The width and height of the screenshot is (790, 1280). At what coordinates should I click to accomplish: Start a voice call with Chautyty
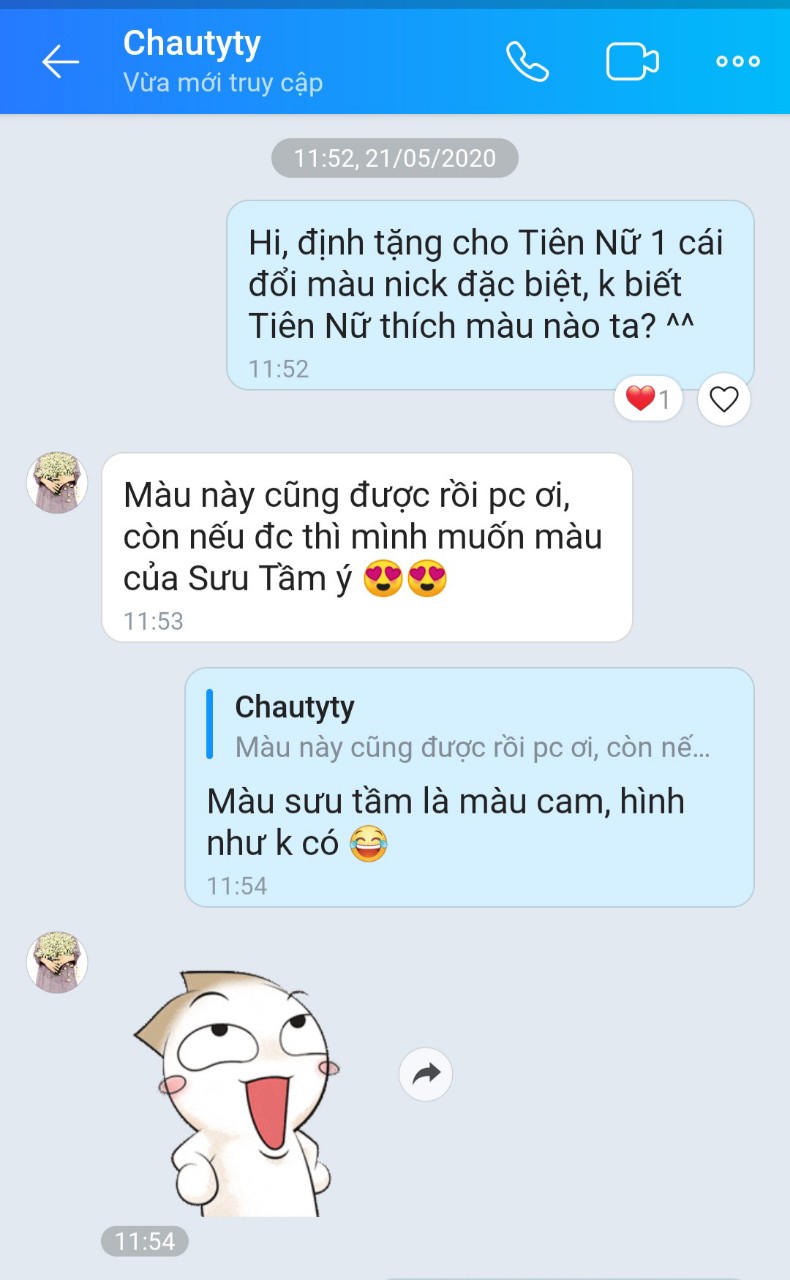[526, 62]
